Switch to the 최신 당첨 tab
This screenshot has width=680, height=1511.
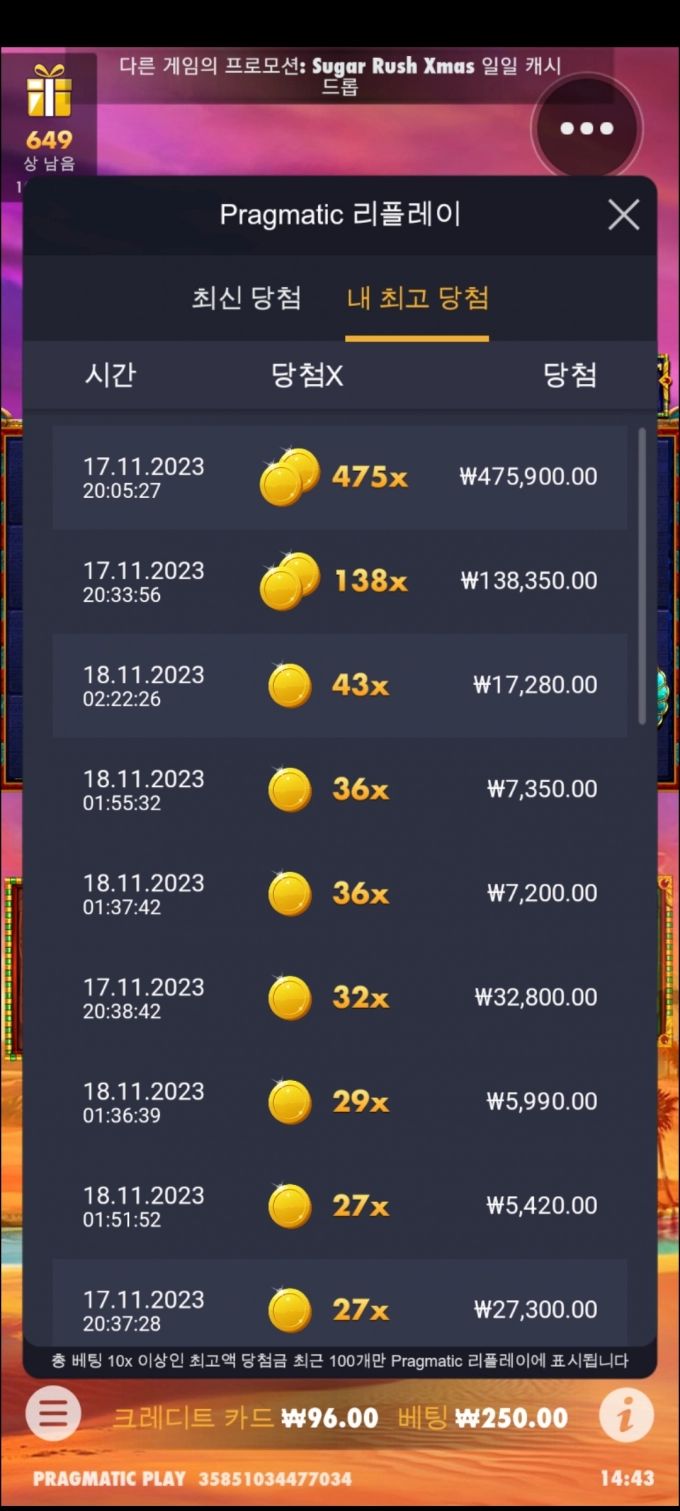[246, 298]
